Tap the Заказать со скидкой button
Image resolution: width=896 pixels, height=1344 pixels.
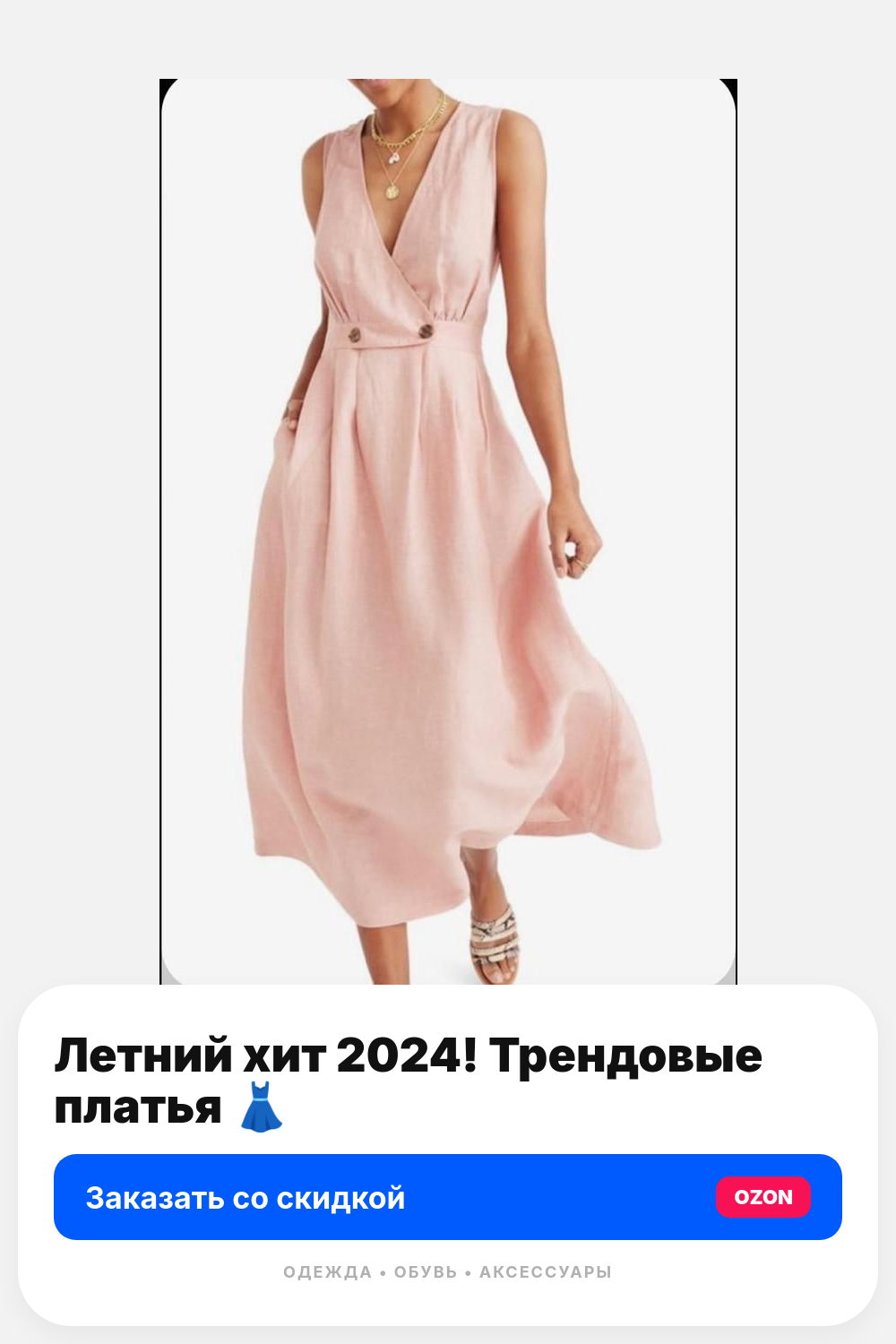[x=448, y=1197]
